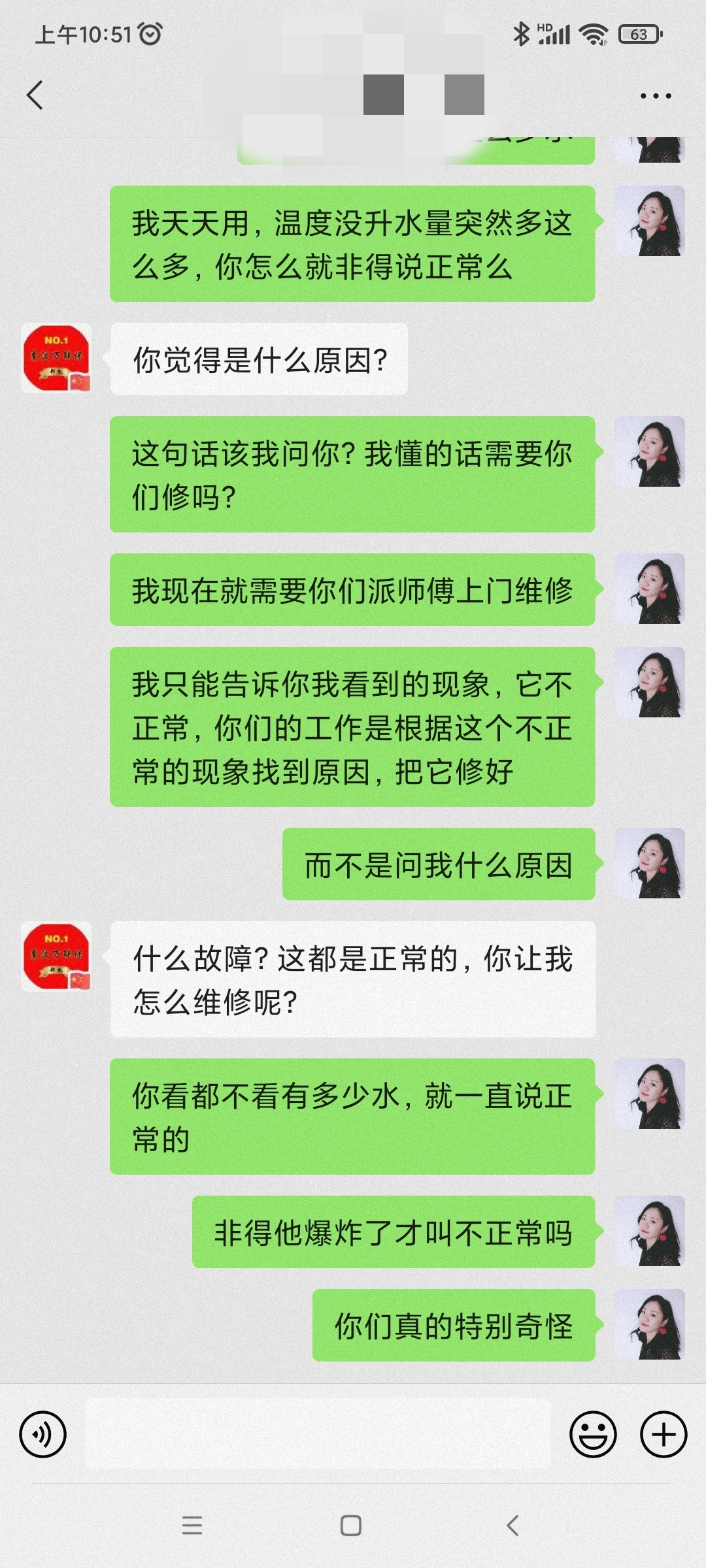Open red avatar beside 你觉得是什么原因?
The height and width of the screenshot is (1568, 706).
56,358
